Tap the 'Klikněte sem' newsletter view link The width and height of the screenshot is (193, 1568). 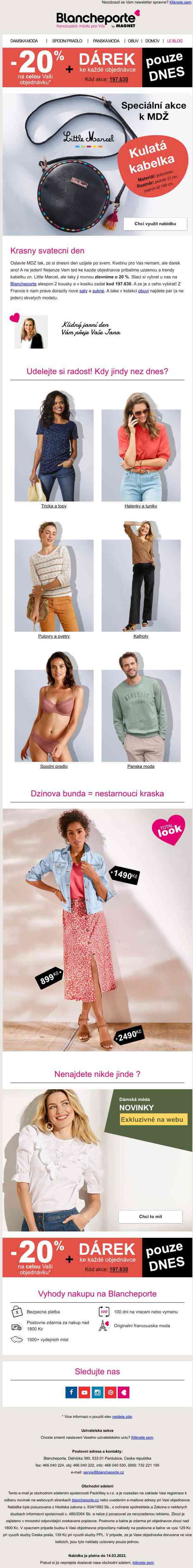click(180, 3)
